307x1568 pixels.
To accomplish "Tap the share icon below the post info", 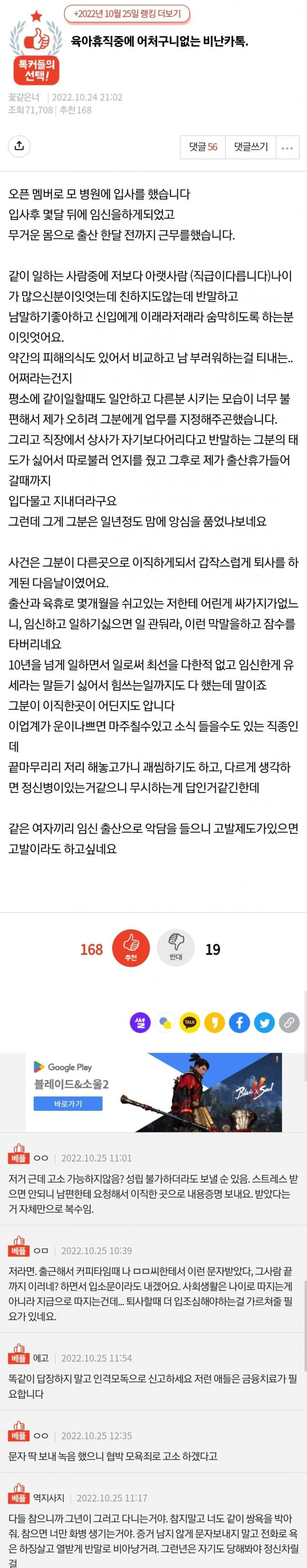I will click(20, 147).
